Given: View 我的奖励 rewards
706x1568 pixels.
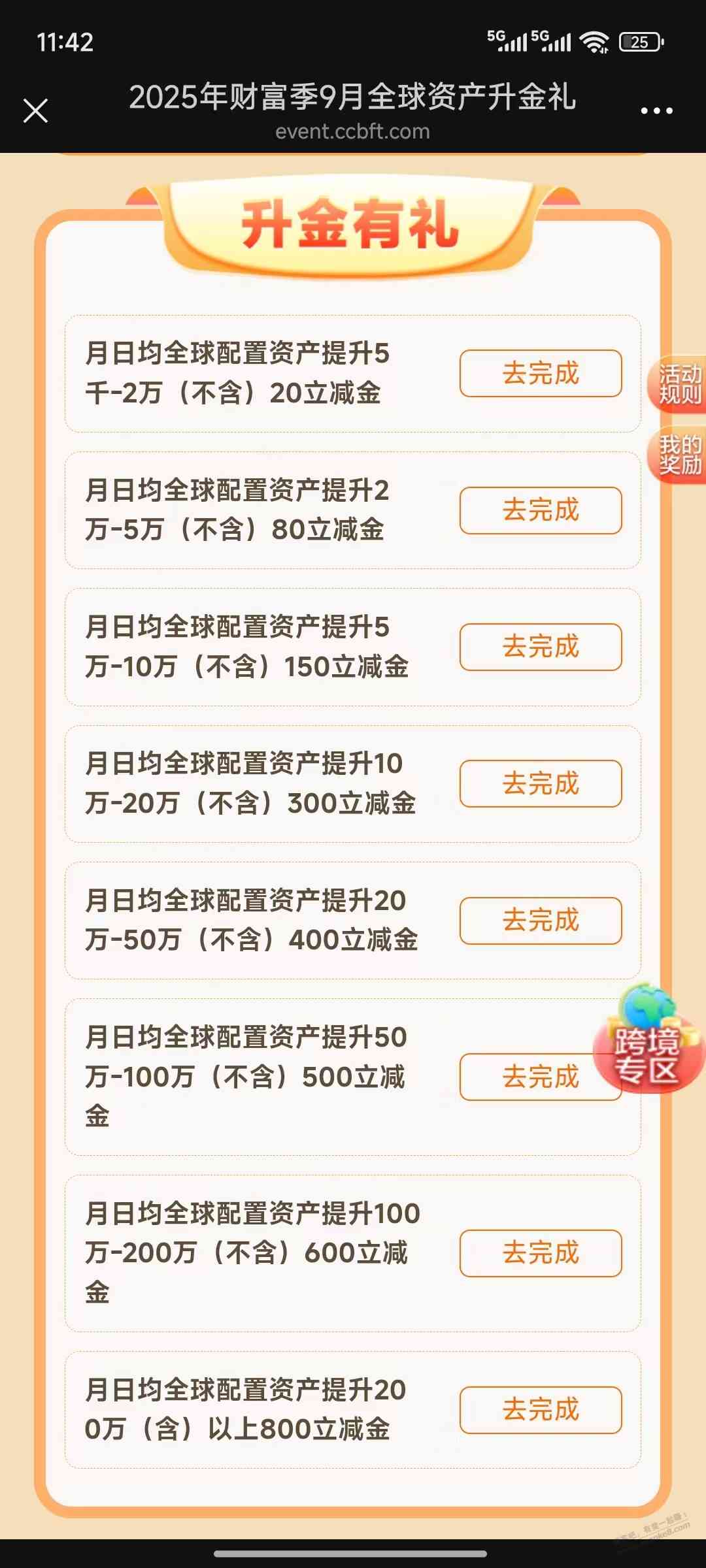Looking at the screenshot, I should (679, 455).
